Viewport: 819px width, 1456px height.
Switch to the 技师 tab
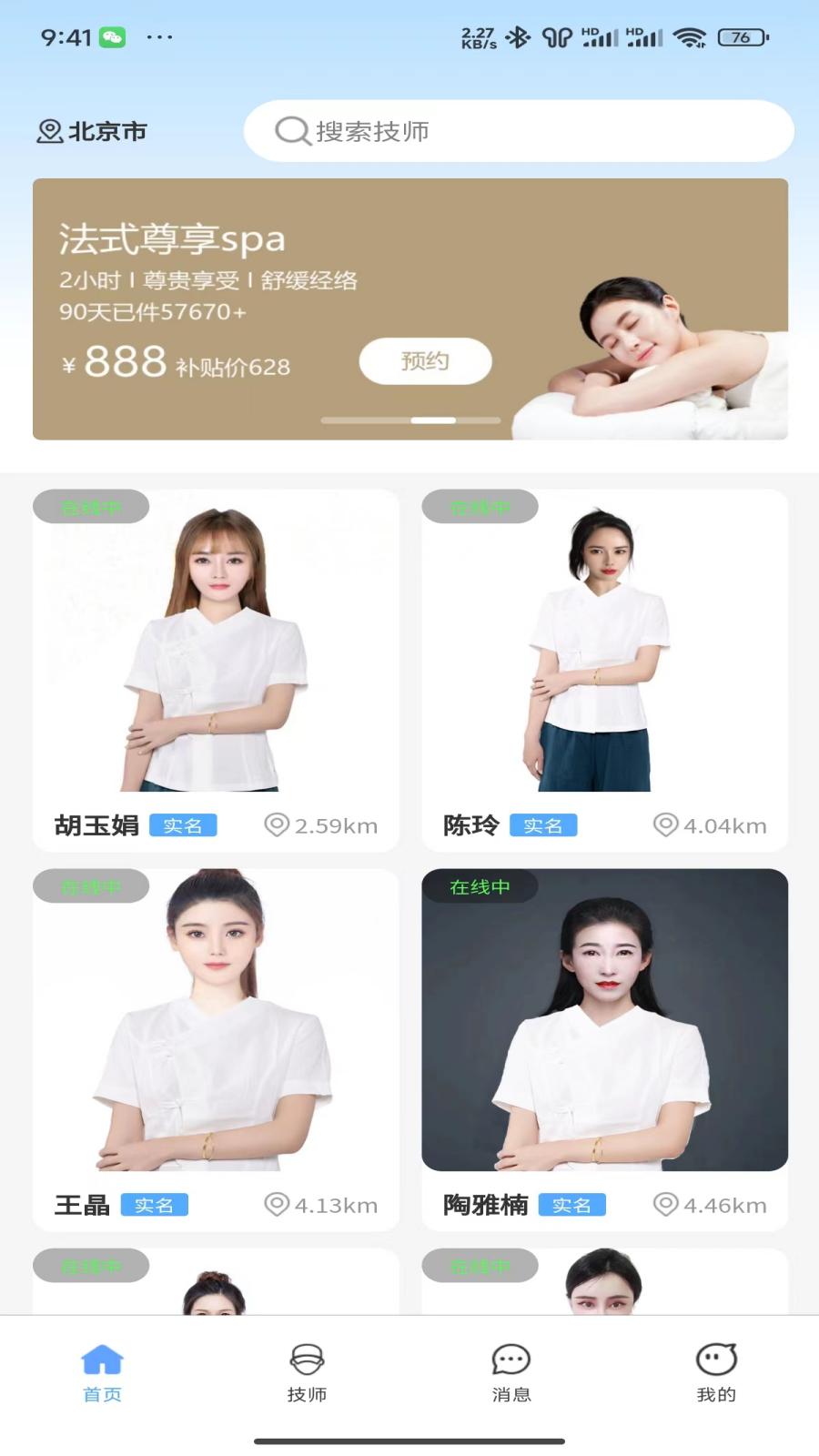tap(307, 1372)
